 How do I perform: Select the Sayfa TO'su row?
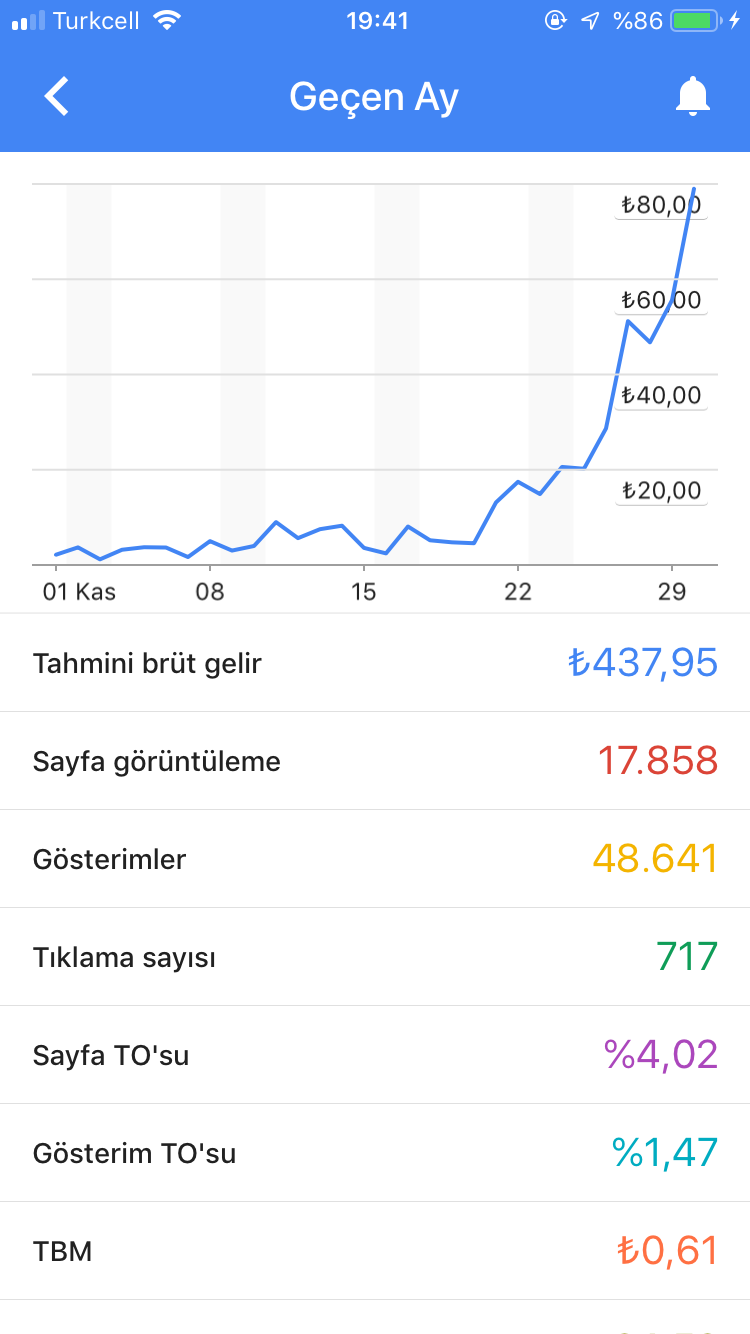click(x=375, y=1055)
